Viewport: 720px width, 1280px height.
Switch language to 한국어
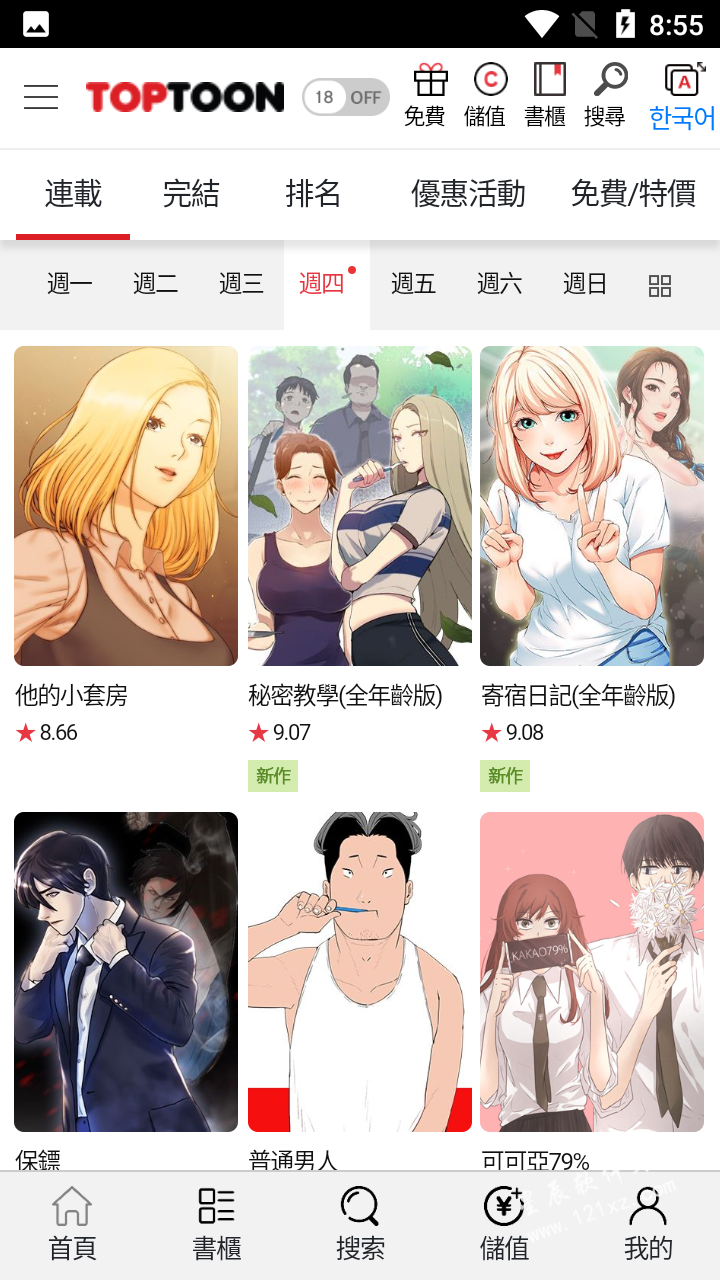coord(682,97)
